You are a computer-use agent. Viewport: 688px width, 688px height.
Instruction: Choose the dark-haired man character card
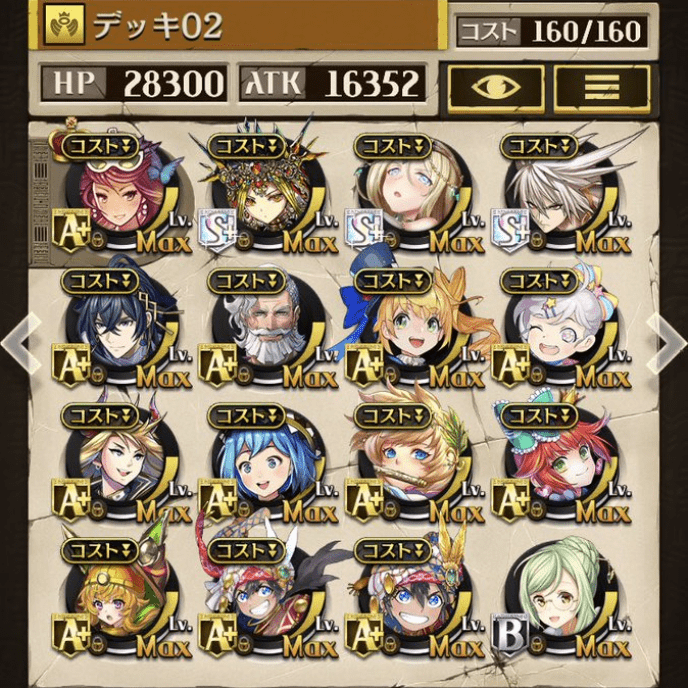pos(119,330)
